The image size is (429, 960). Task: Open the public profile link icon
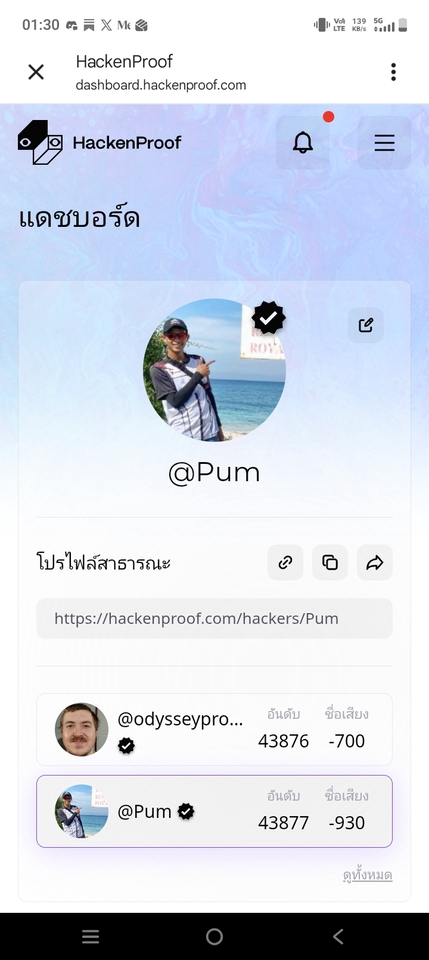[x=285, y=562]
